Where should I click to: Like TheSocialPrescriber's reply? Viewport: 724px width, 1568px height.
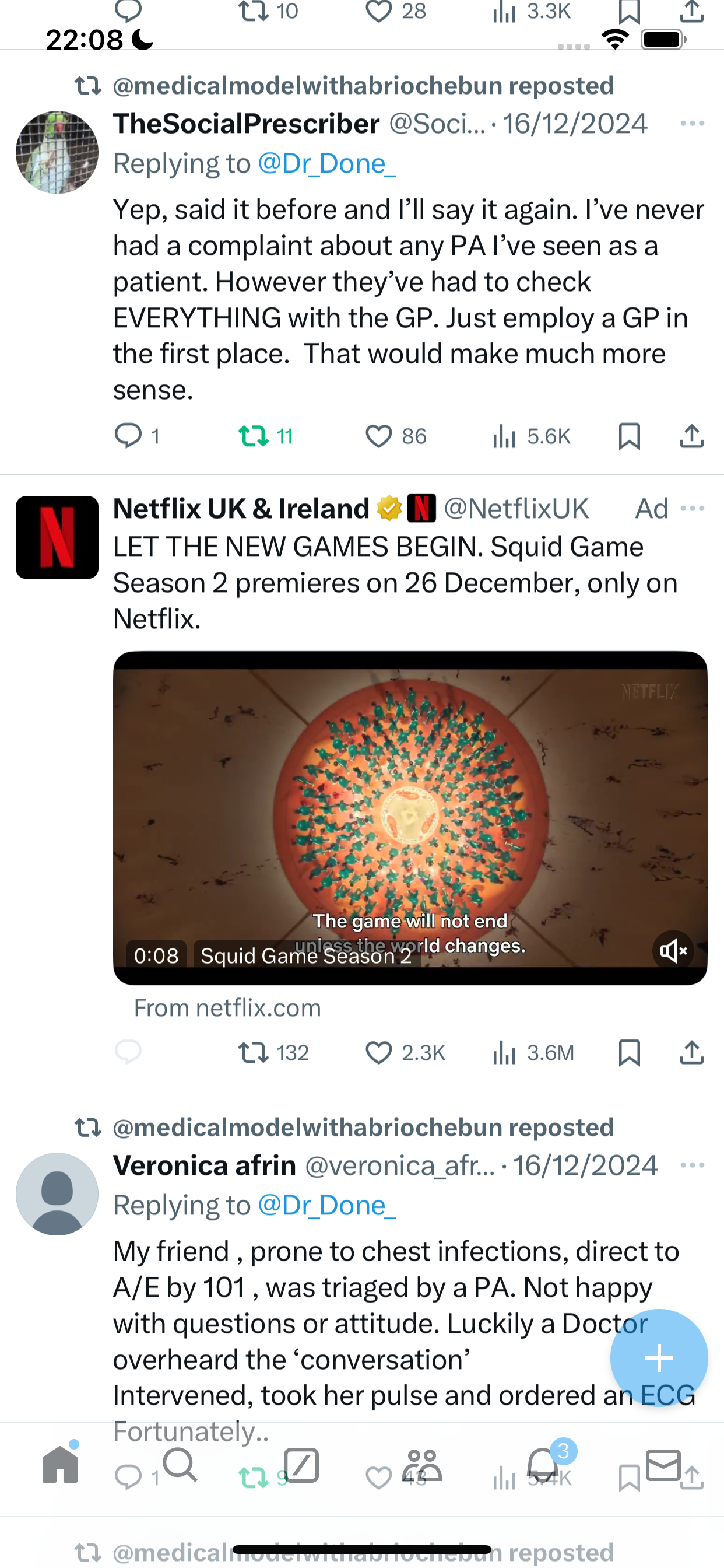[x=378, y=436]
